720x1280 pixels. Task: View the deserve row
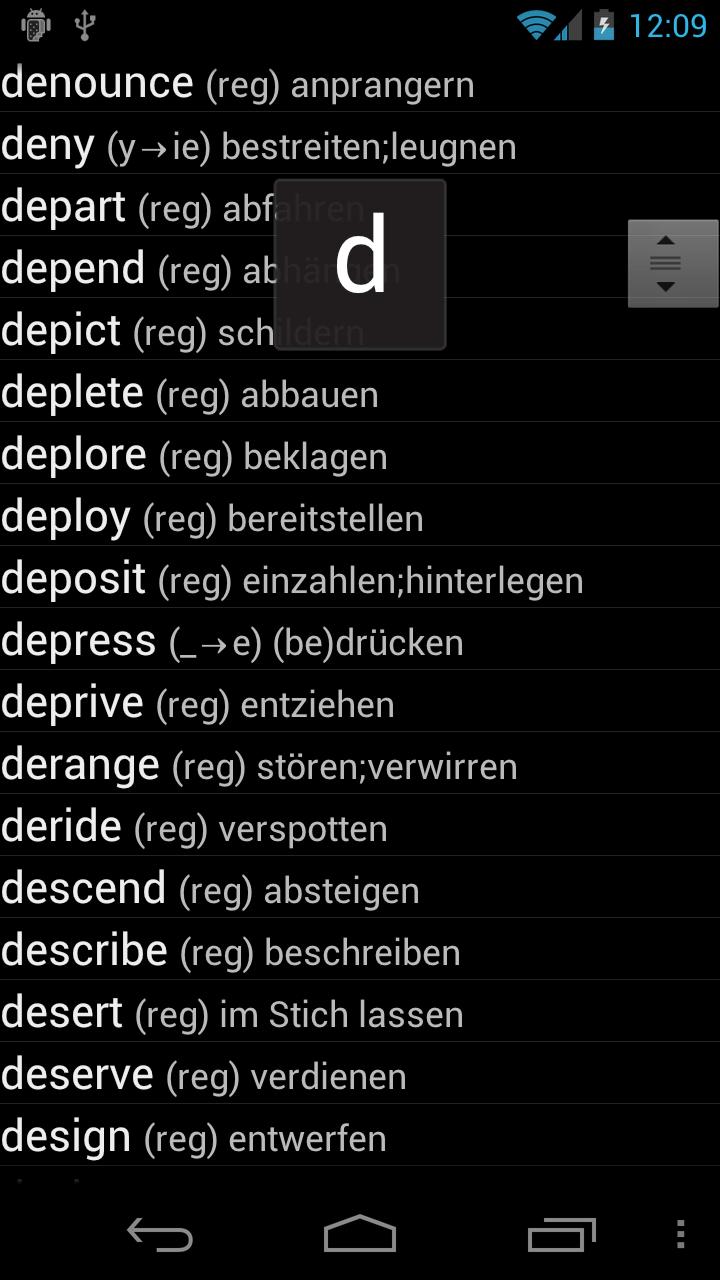204,1075
